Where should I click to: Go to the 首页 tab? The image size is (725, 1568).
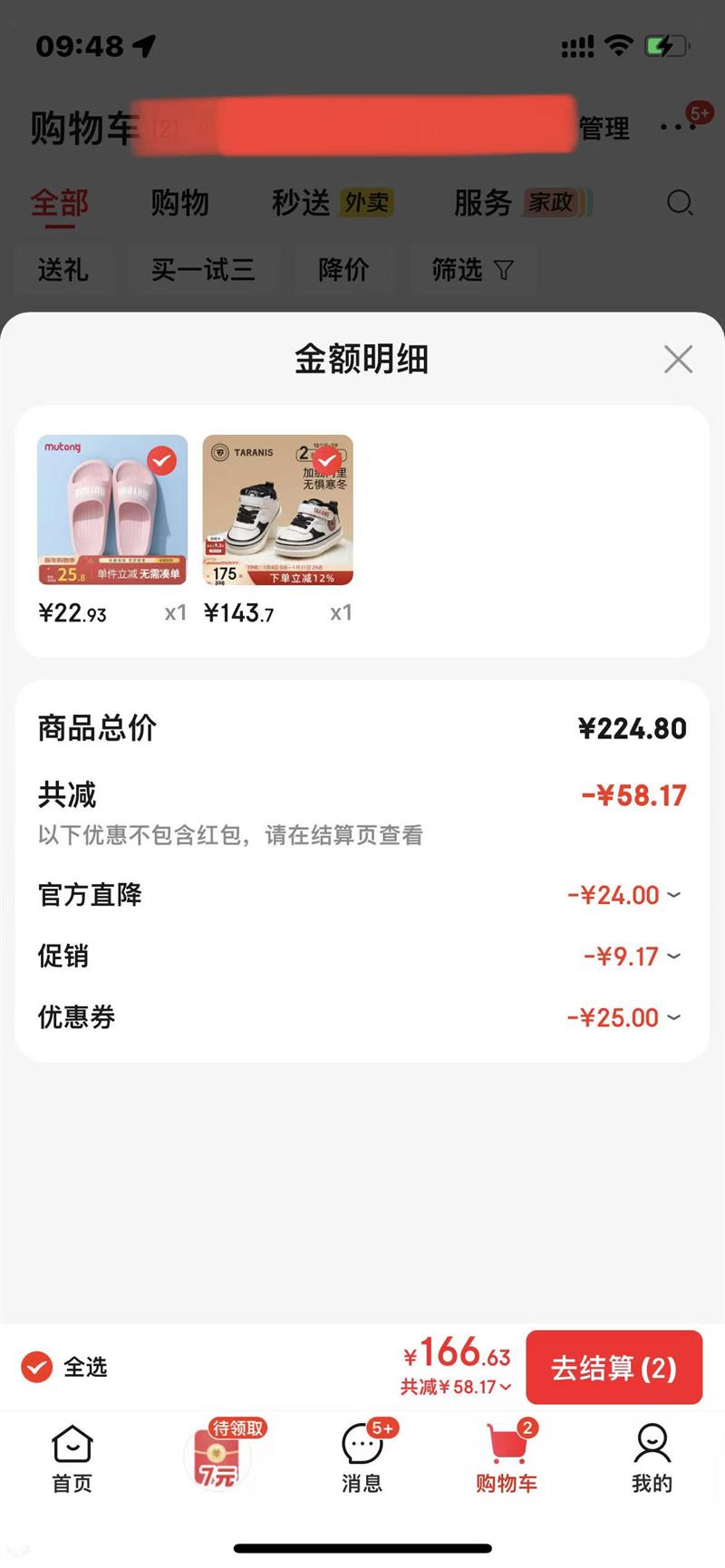(72, 1457)
